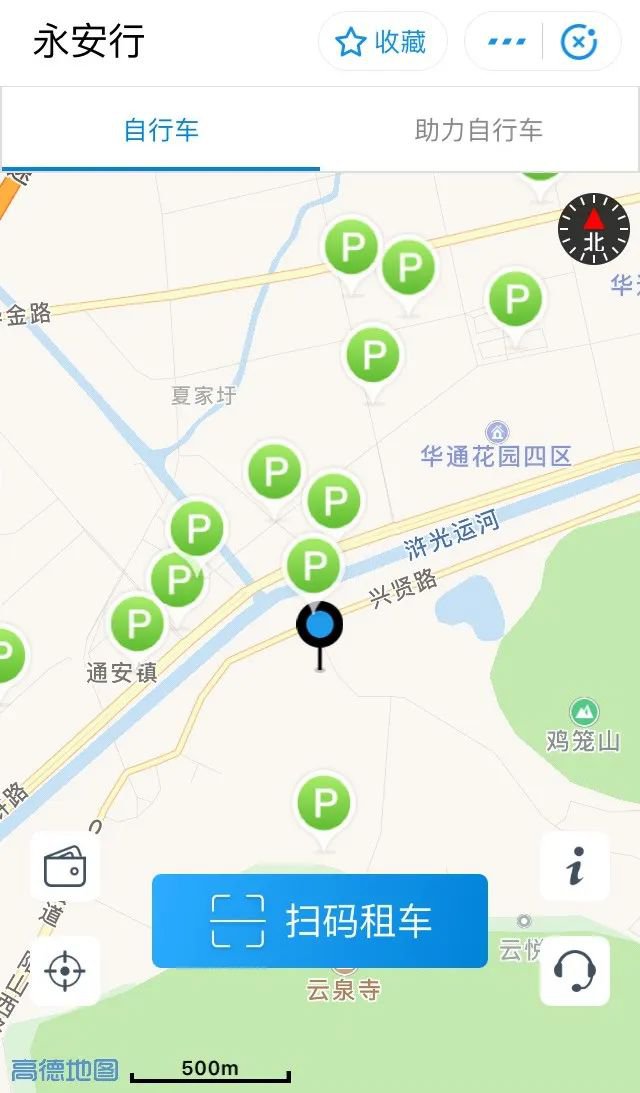640x1093 pixels.
Task: Open the information icon
Action: 575,866
